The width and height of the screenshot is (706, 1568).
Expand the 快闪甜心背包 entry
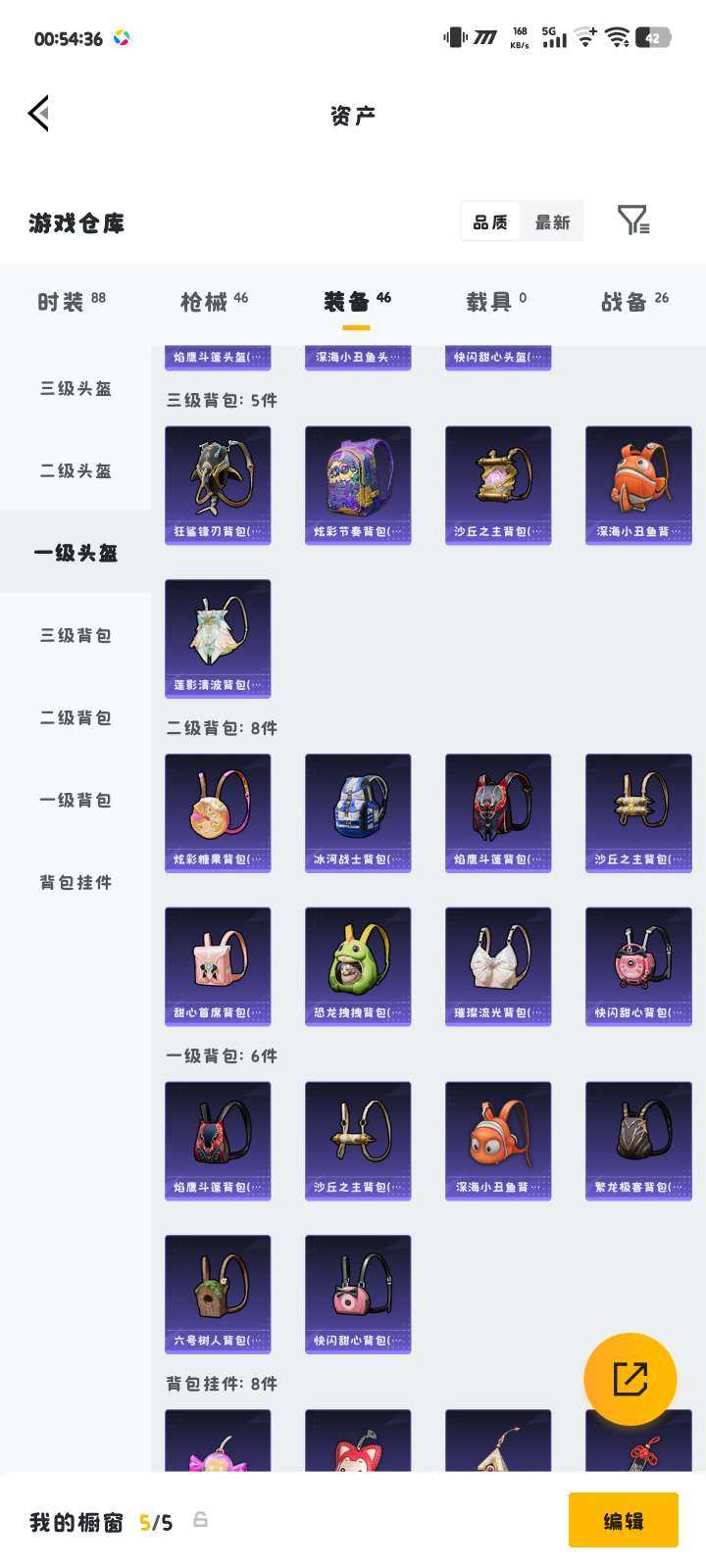point(638,967)
